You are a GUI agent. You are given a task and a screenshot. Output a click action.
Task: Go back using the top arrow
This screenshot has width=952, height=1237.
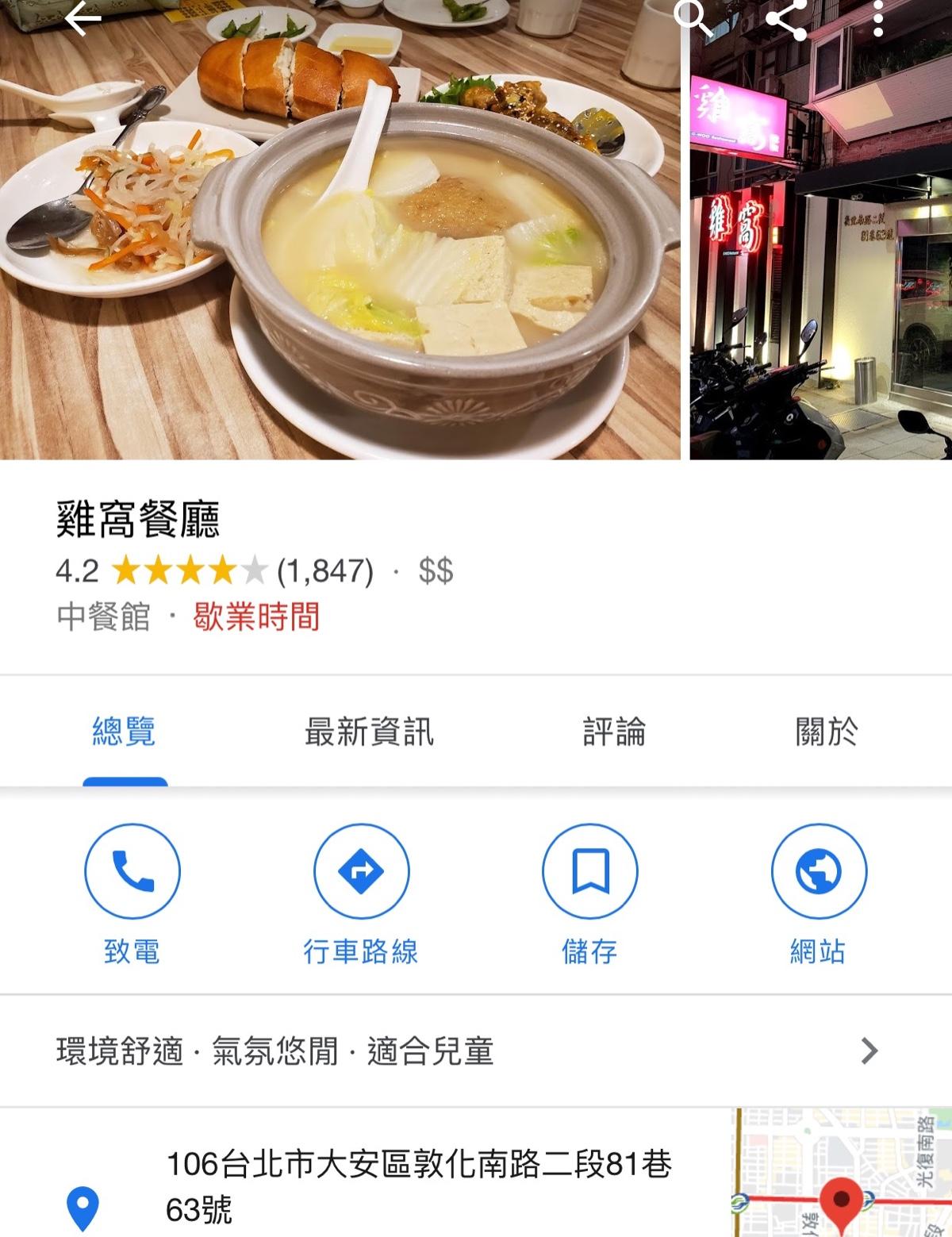pyautogui.click(x=83, y=19)
